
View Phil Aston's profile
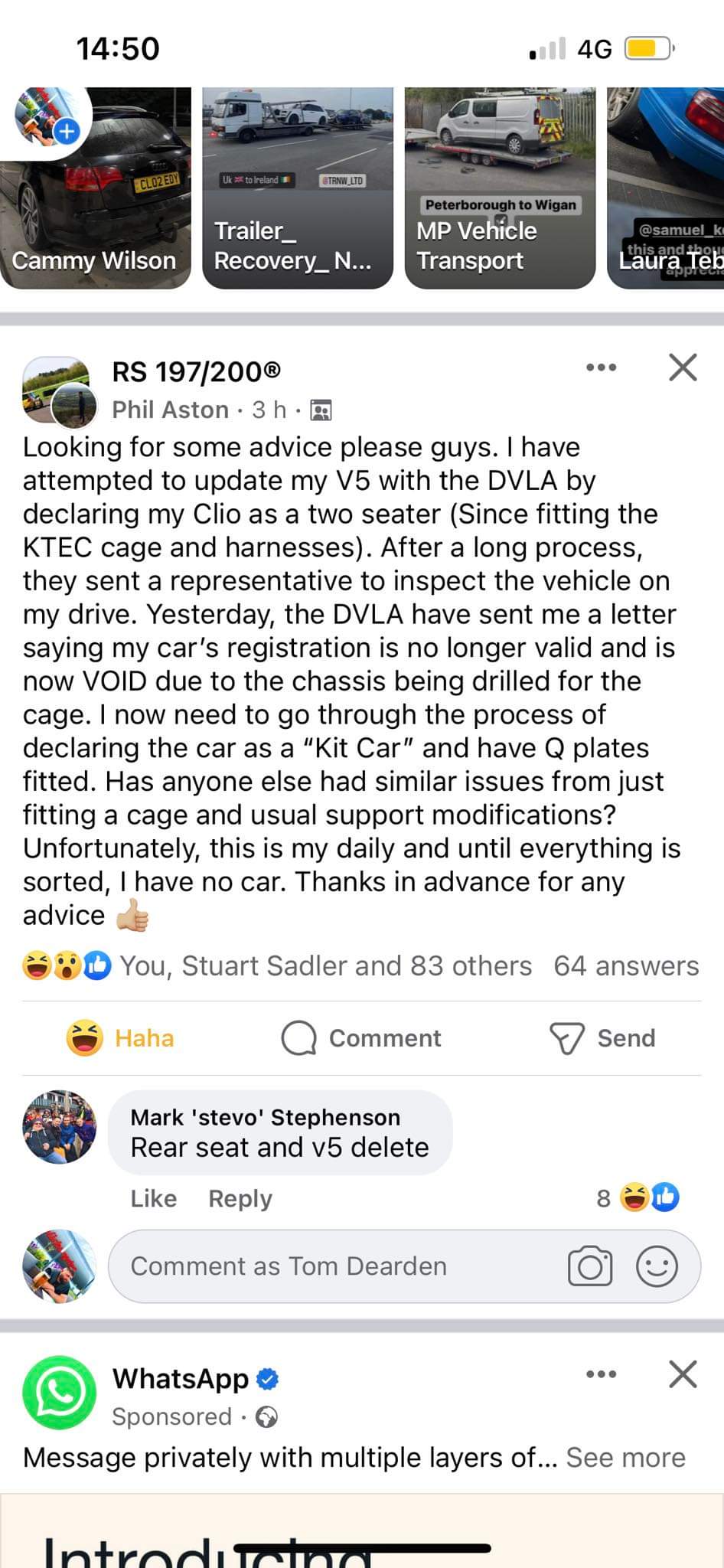point(170,410)
